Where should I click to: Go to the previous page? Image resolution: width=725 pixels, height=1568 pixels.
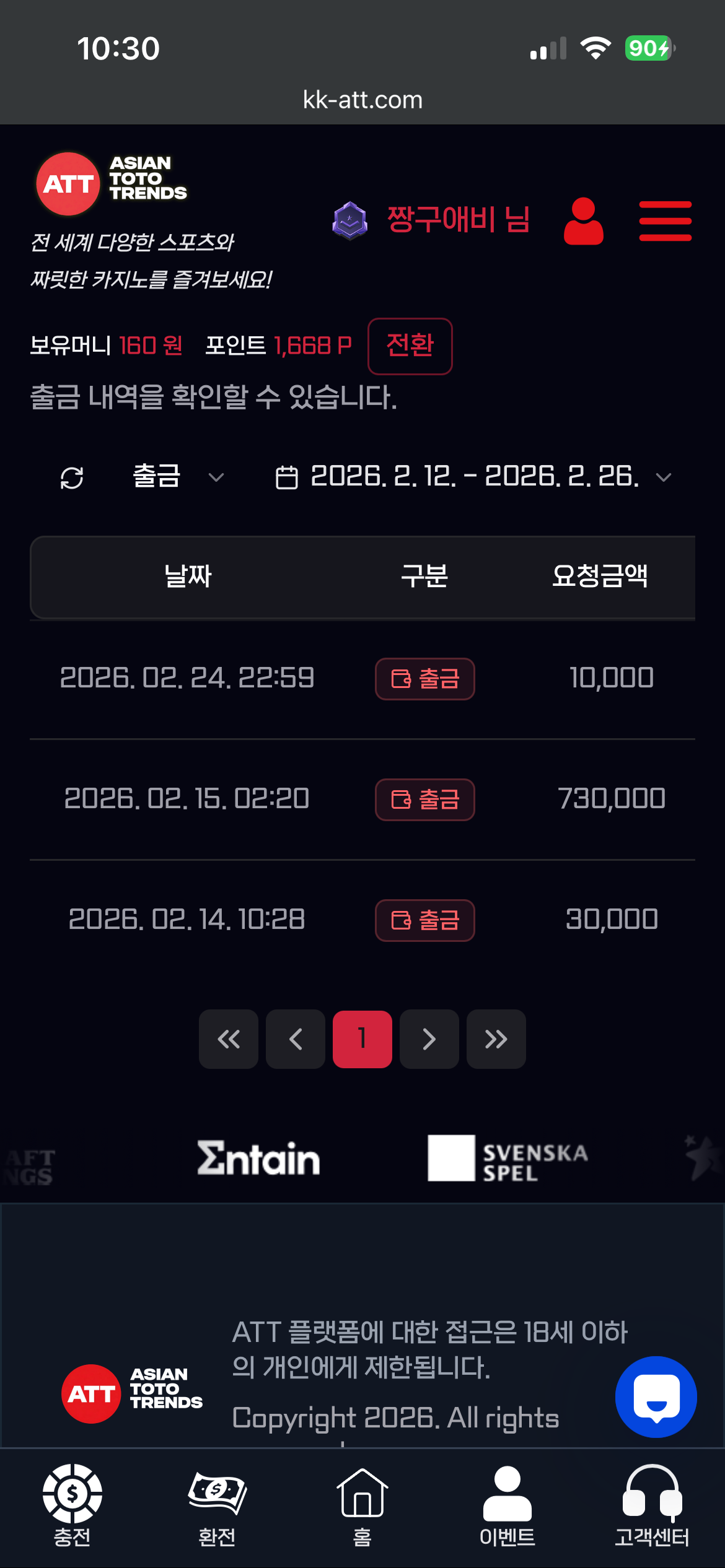[296, 1039]
